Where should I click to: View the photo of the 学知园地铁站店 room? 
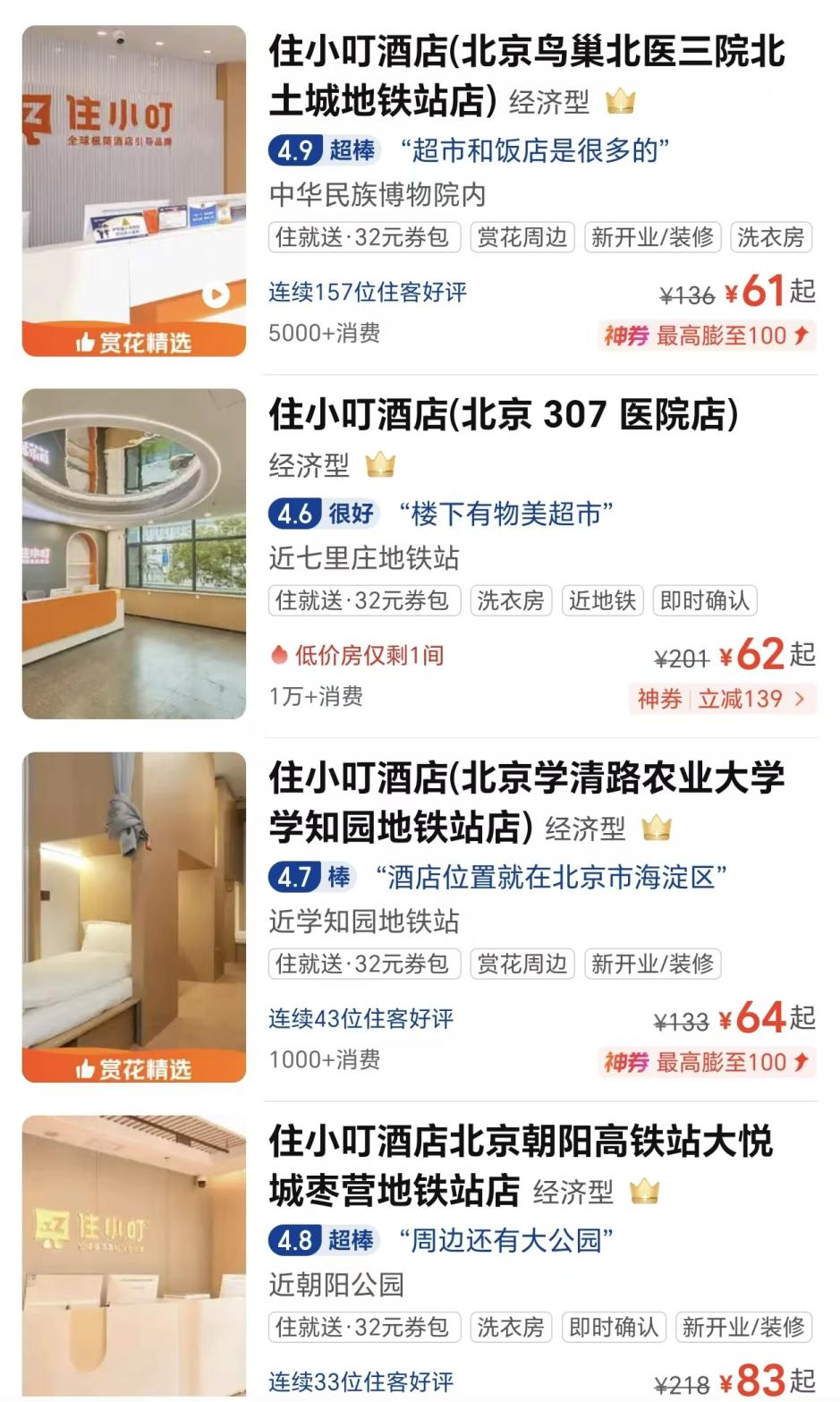(134, 904)
